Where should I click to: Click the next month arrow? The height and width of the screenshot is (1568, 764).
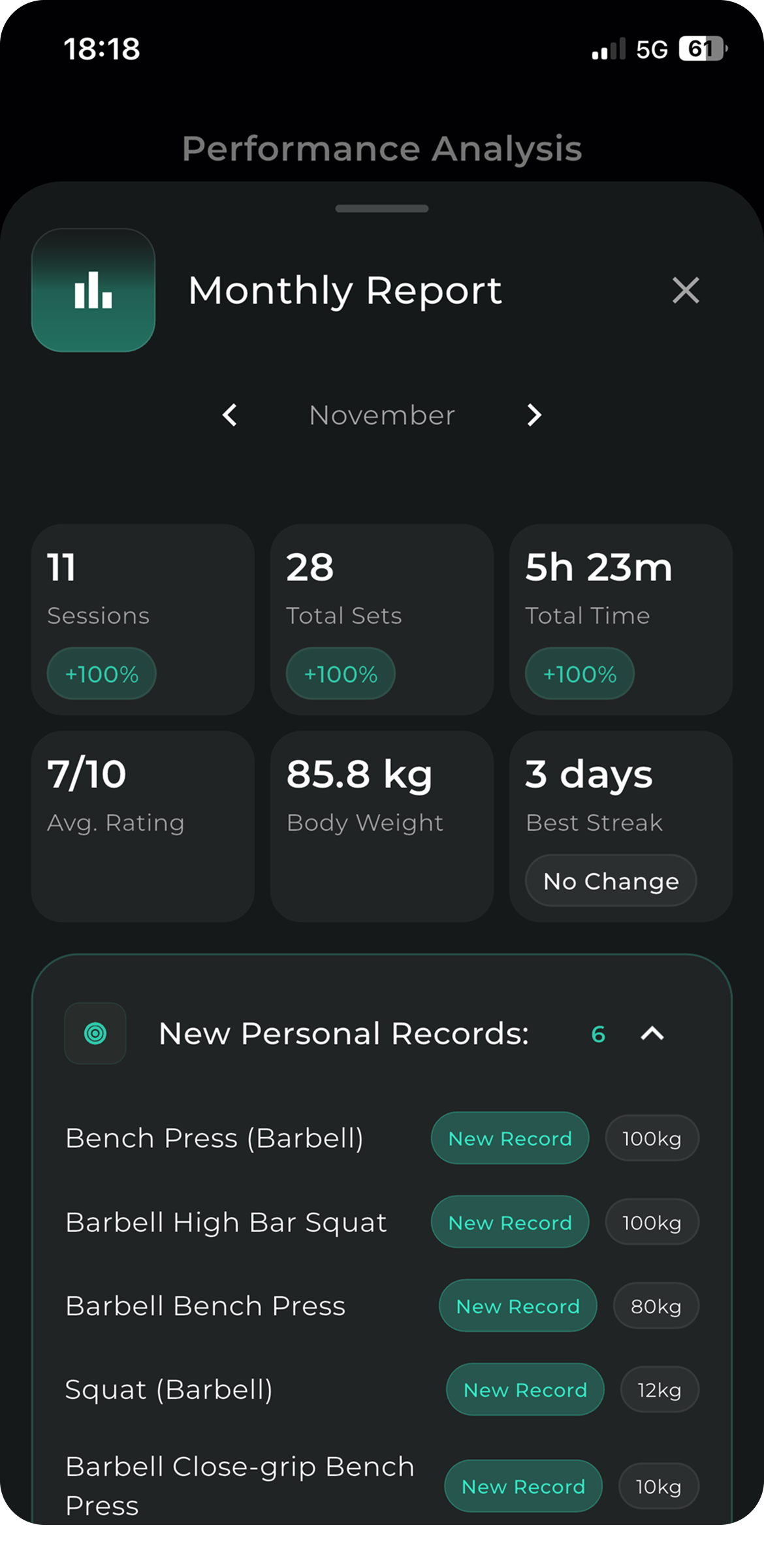534,415
